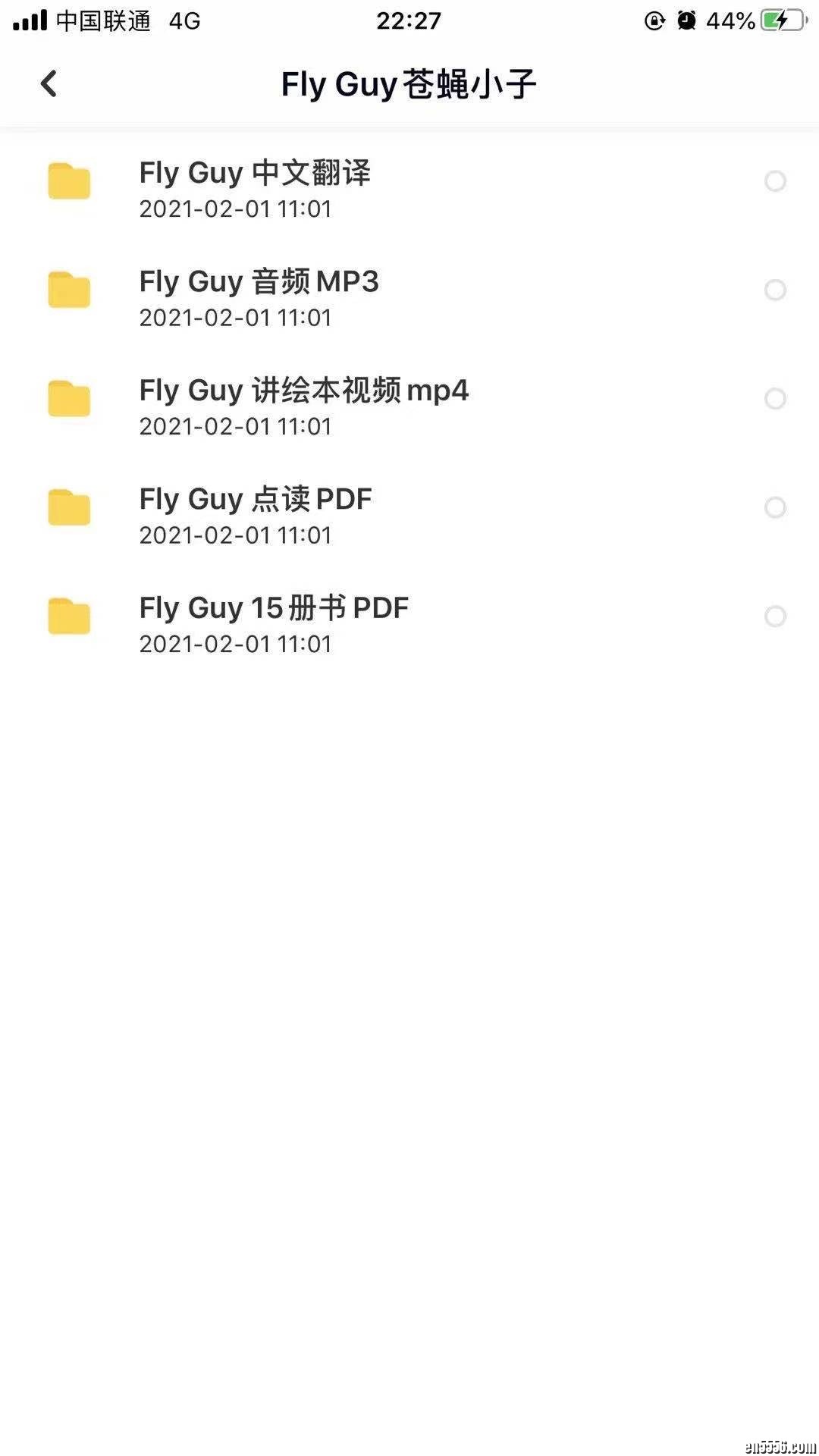Mark the circle beside Fly Guy 点读 PDF
The width and height of the screenshot is (819, 1456).
[775, 507]
